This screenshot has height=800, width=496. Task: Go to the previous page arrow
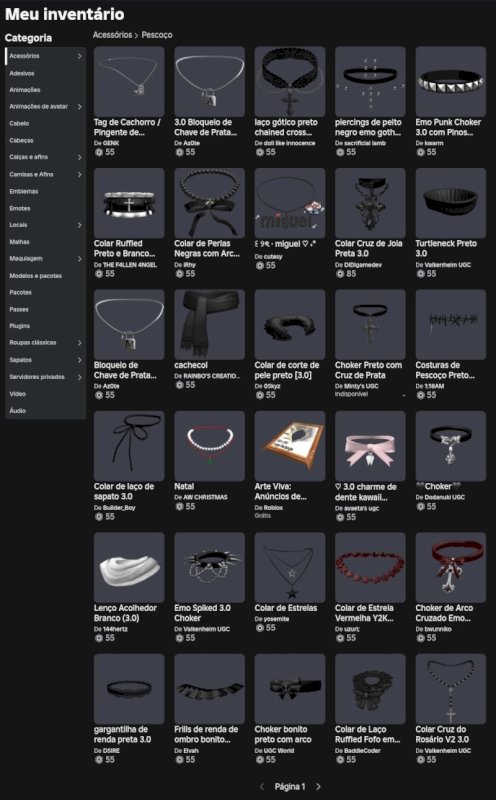(x=262, y=786)
